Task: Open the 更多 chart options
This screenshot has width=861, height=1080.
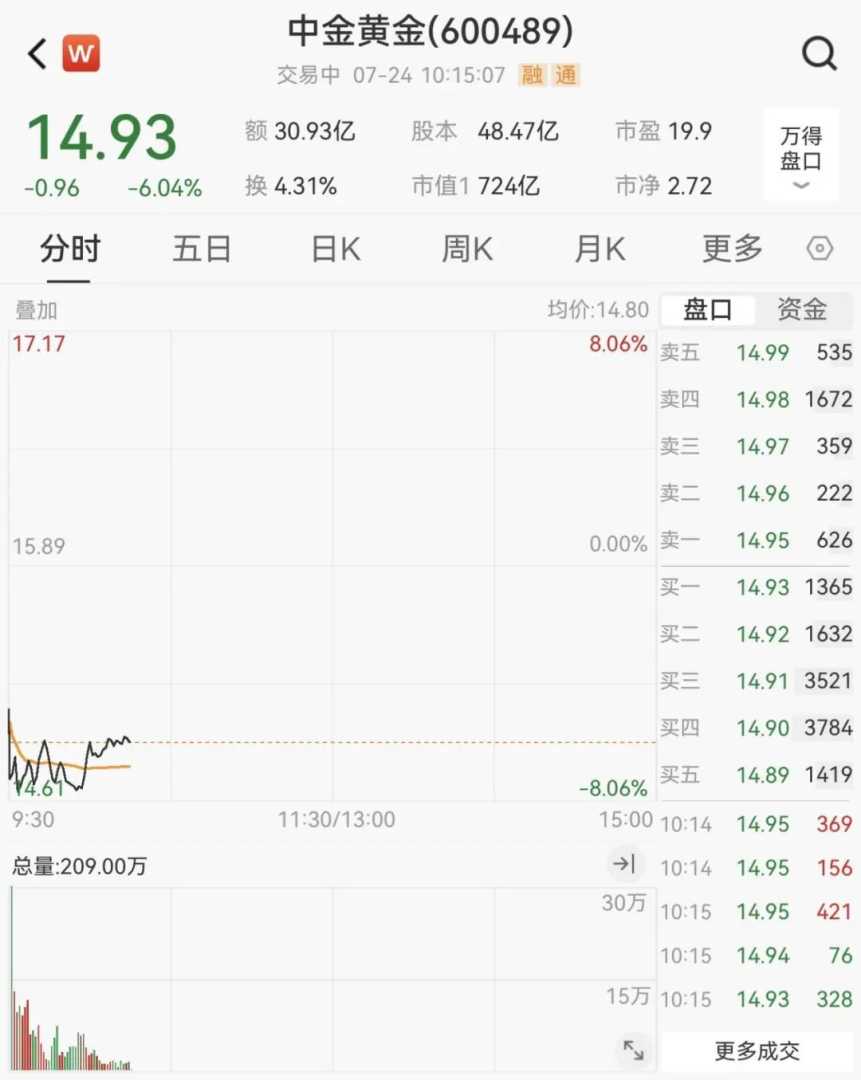Action: (732, 249)
